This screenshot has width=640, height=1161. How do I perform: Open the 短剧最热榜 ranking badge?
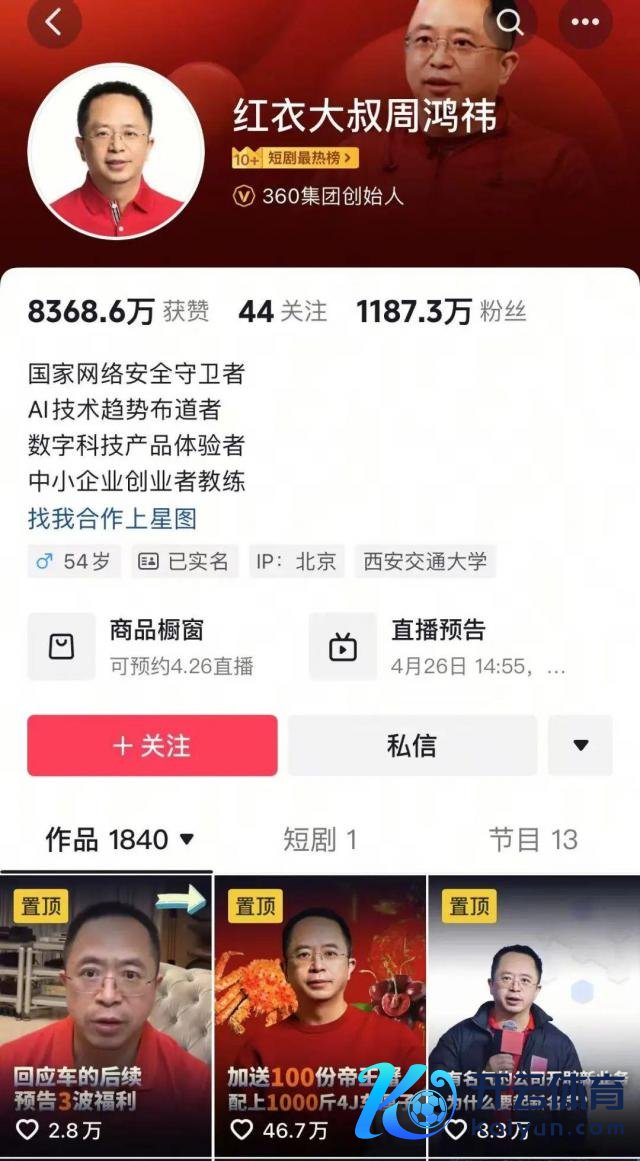coord(295,158)
